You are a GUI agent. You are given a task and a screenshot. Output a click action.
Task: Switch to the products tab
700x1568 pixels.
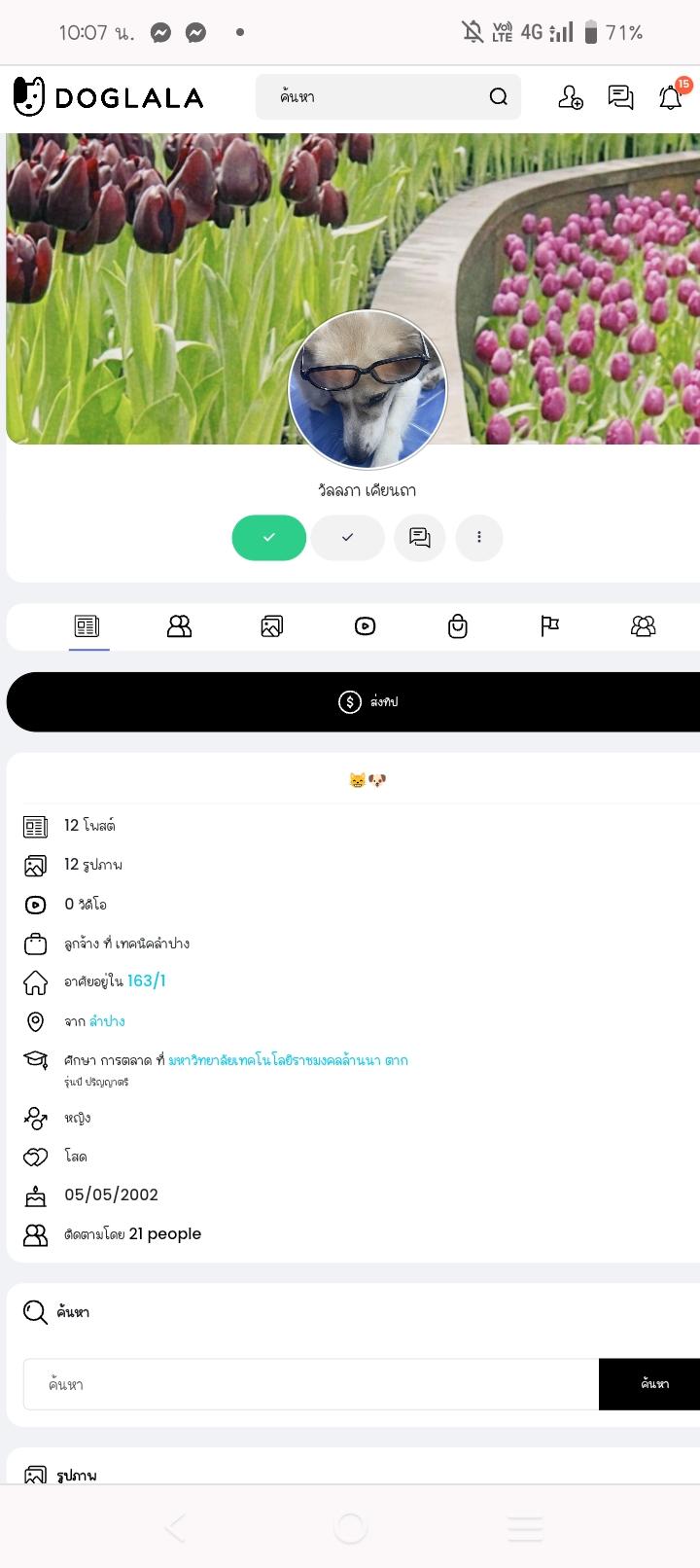click(x=458, y=626)
